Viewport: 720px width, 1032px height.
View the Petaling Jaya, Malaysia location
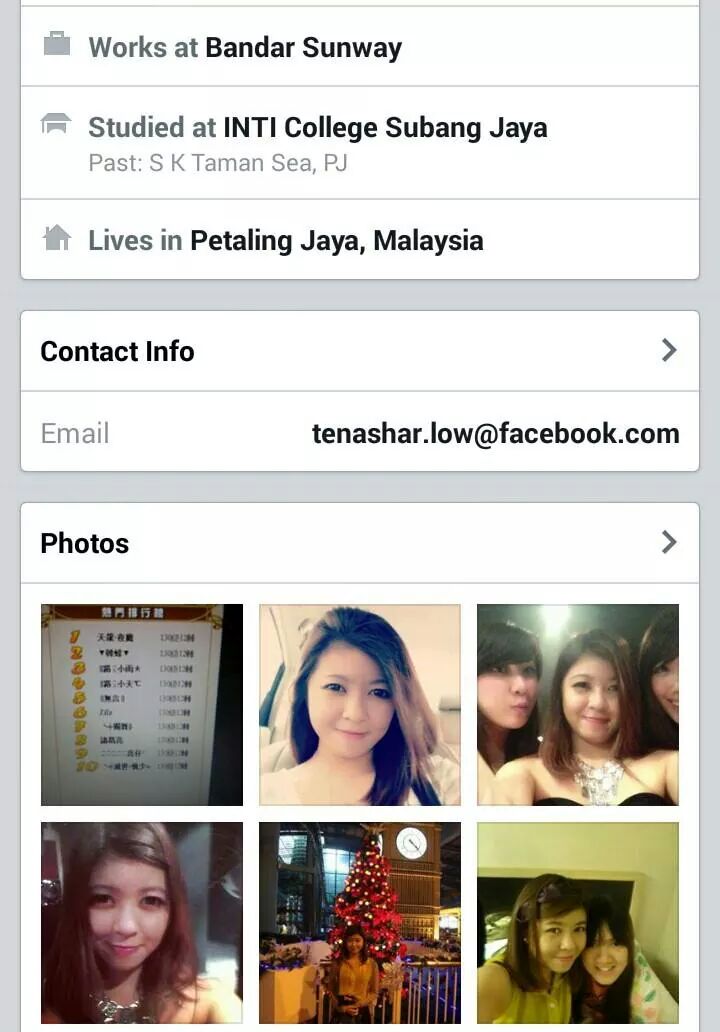tap(336, 240)
